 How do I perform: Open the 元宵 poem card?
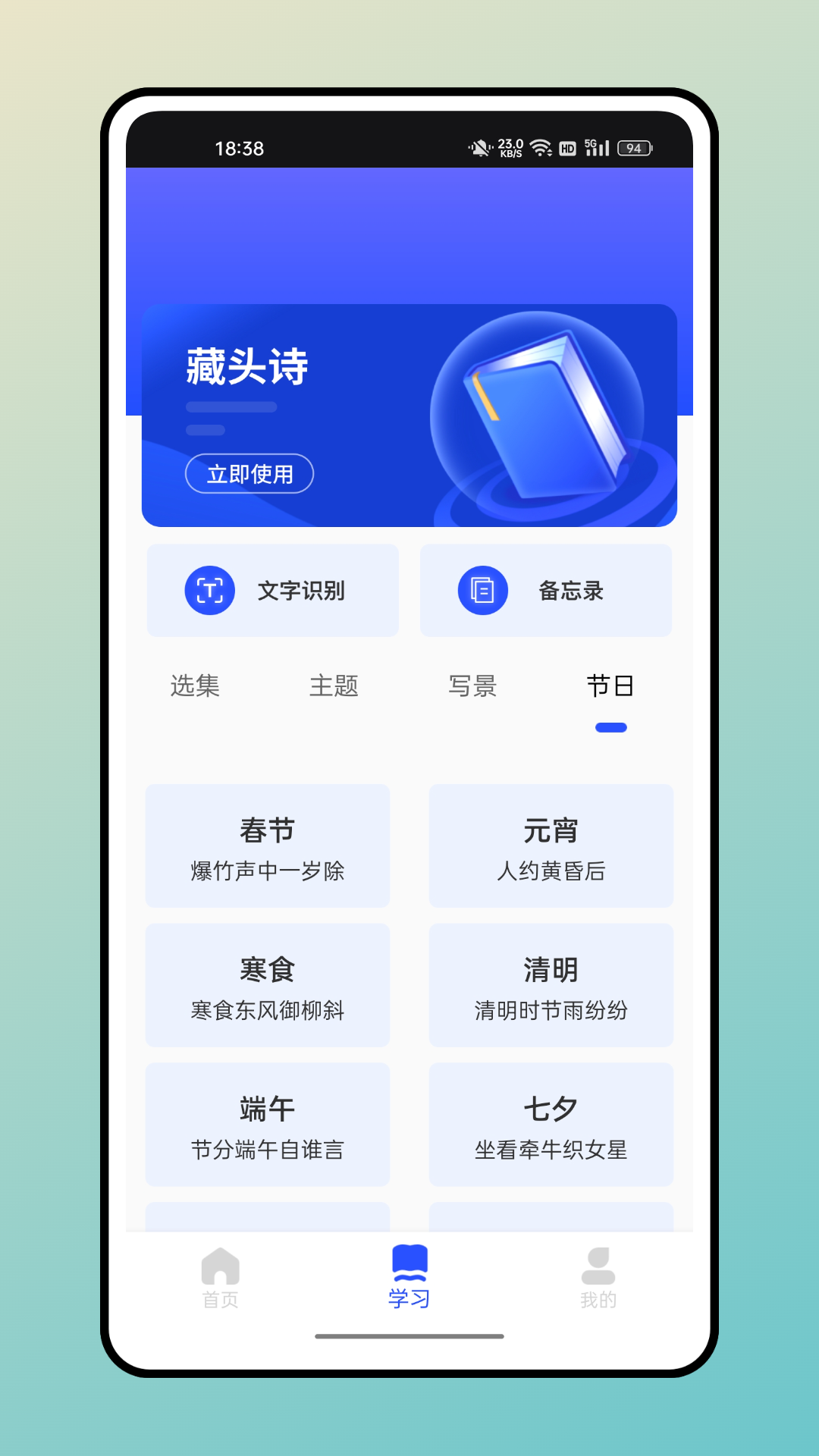(x=551, y=846)
